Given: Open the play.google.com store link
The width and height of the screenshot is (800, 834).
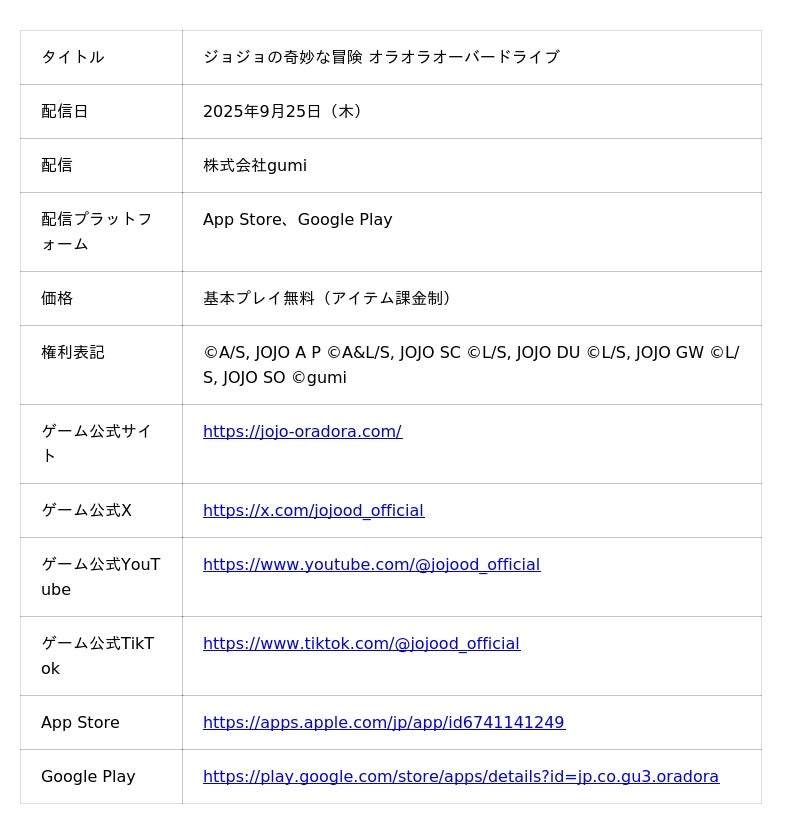Looking at the screenshot, I should coord(460,777).
